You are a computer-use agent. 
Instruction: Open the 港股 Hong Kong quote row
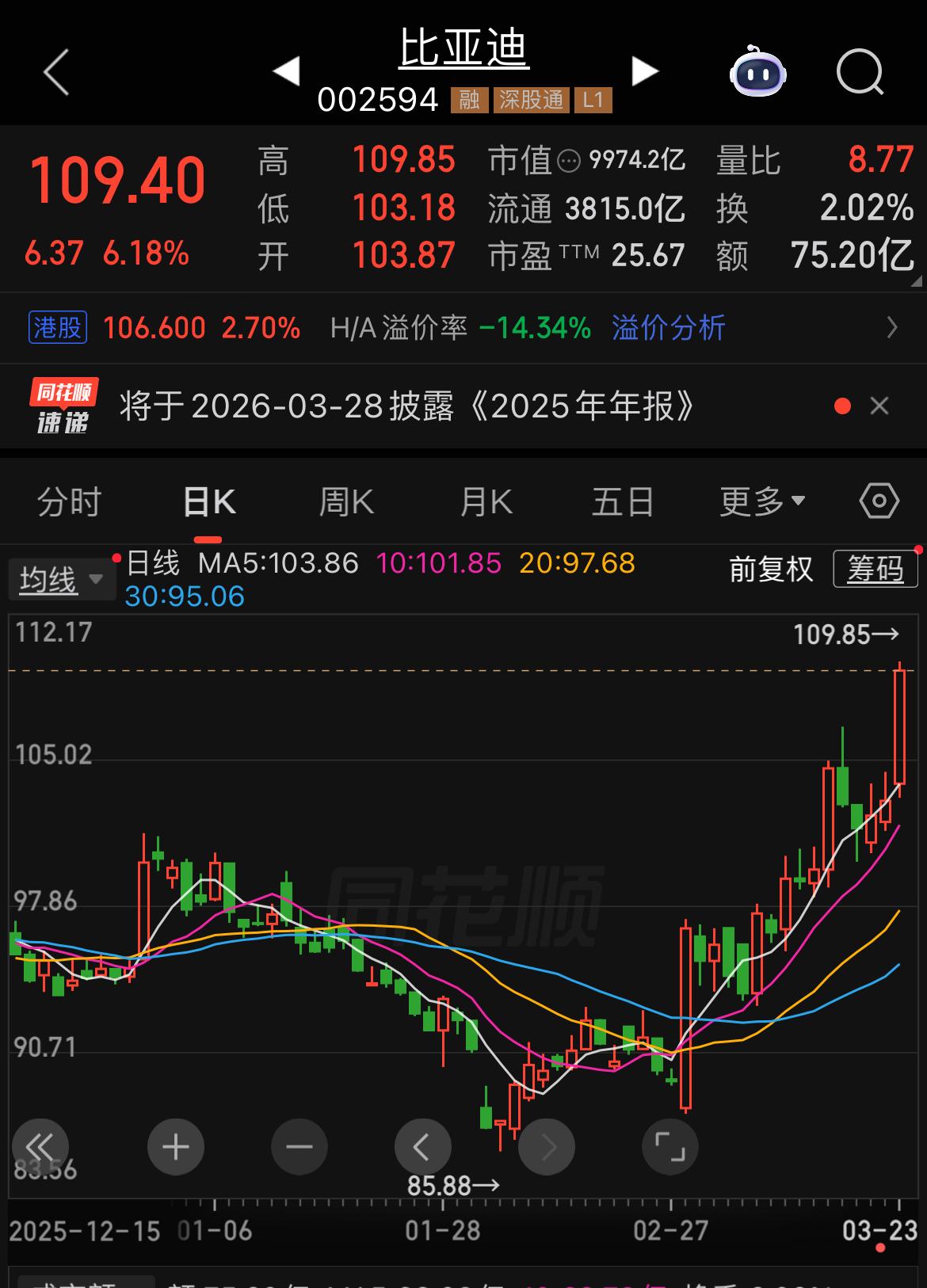[59, 326]
